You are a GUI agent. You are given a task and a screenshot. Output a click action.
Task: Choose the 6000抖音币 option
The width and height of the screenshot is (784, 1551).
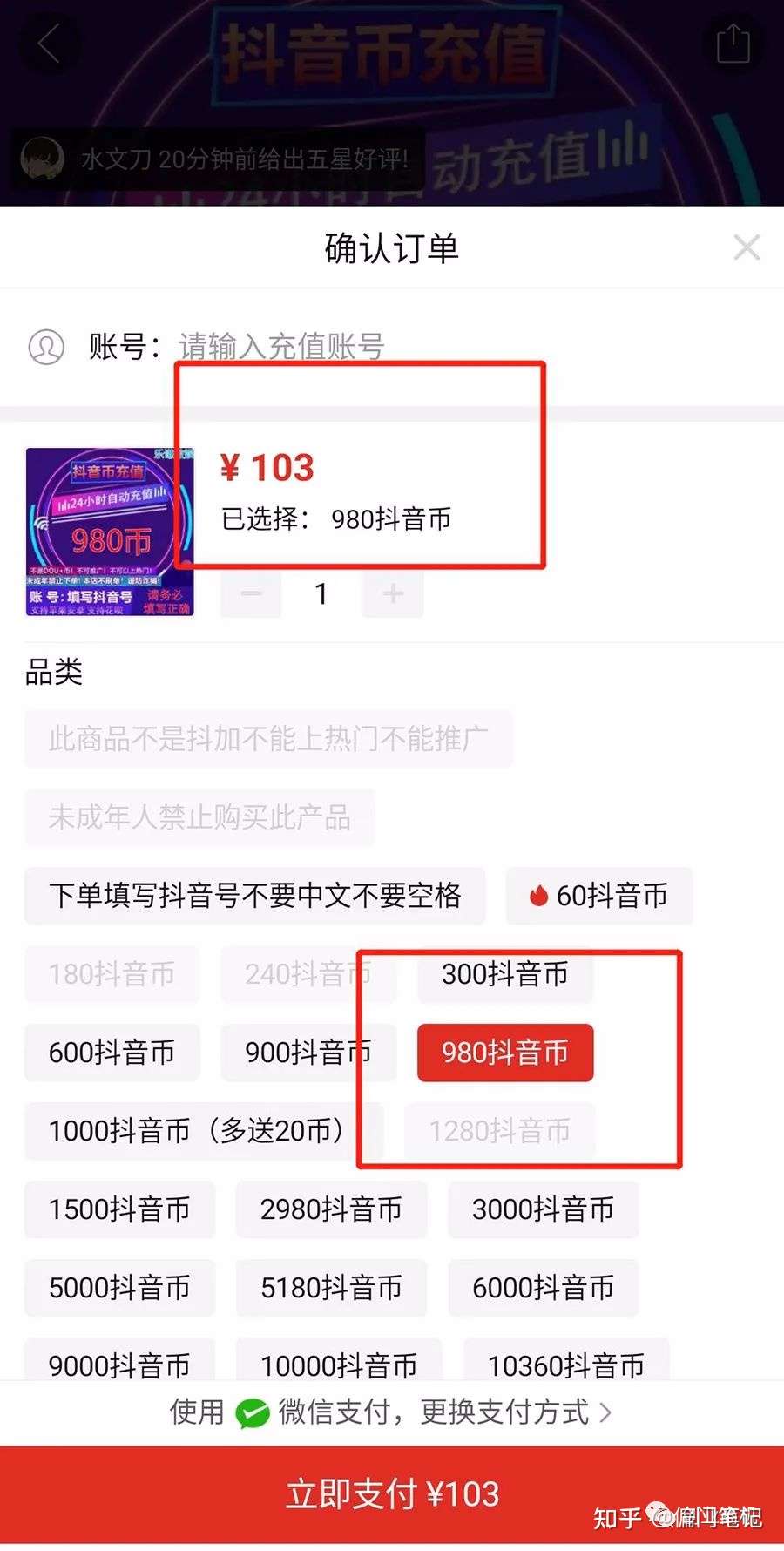[x=543, y=1288]
